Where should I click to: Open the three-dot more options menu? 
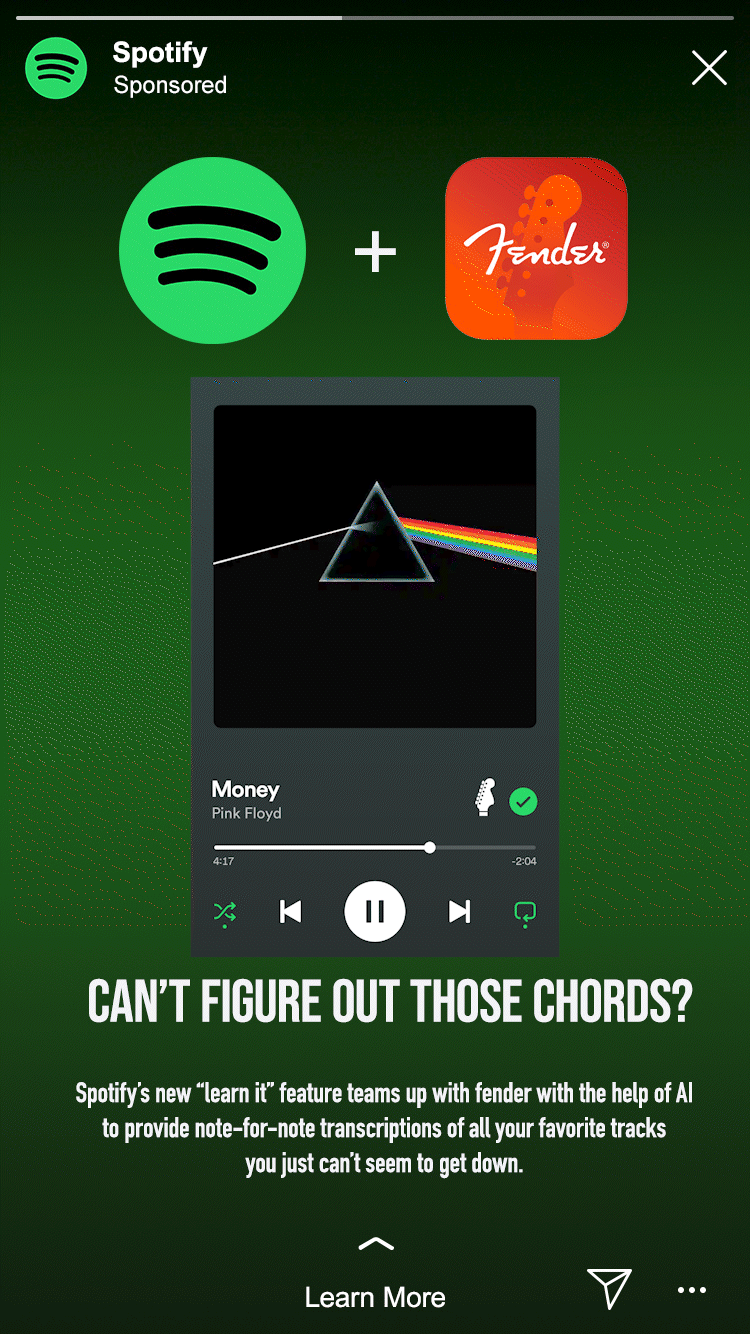692,1290
